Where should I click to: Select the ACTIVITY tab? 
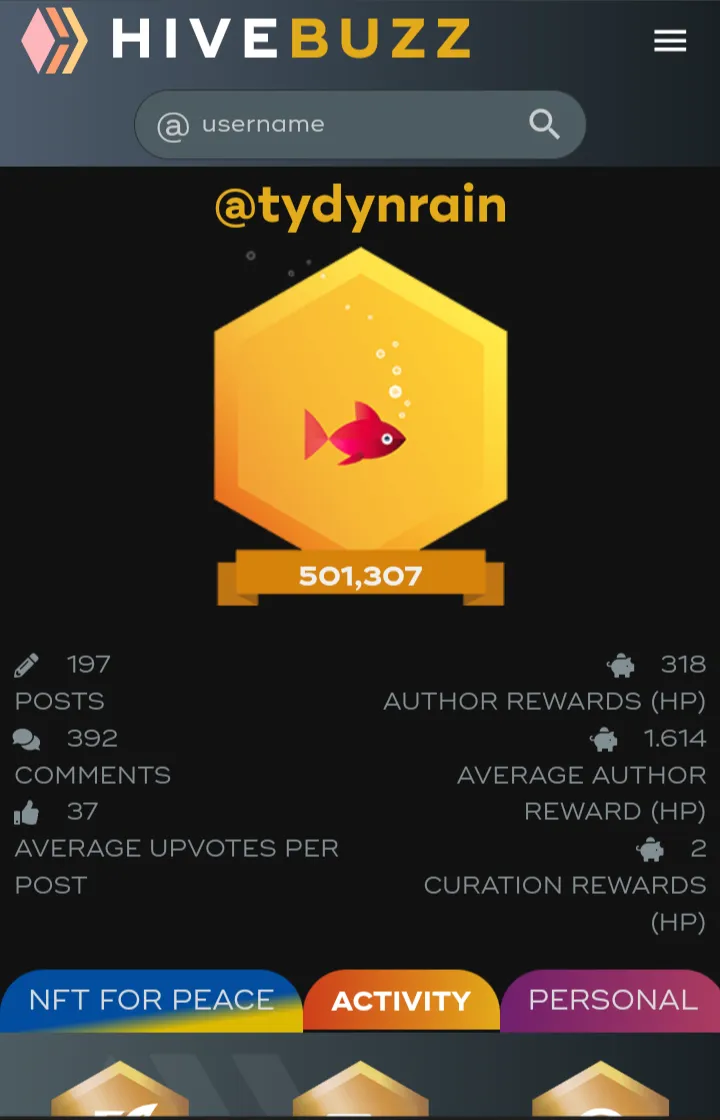[x=401, y=1001]
